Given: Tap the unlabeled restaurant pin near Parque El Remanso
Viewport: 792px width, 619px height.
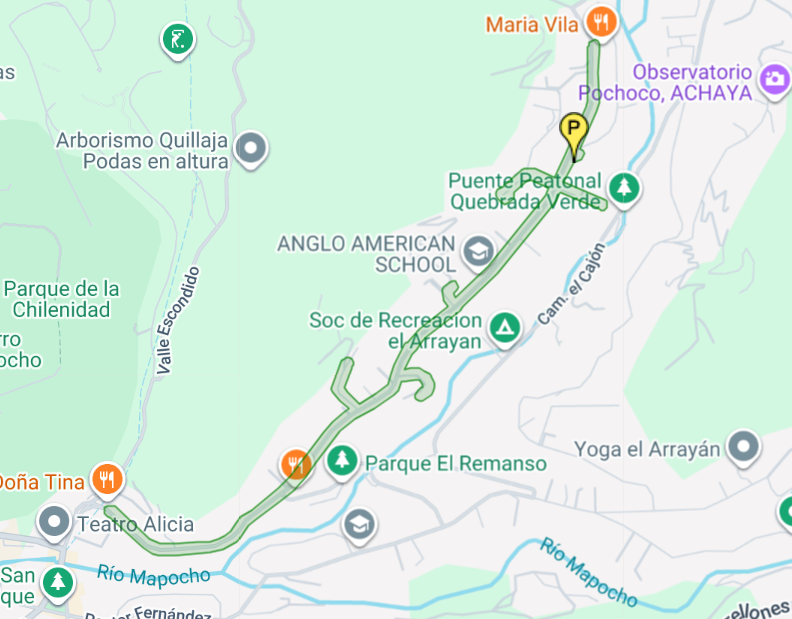Looking at the screenshot, I should coord(295,463).
